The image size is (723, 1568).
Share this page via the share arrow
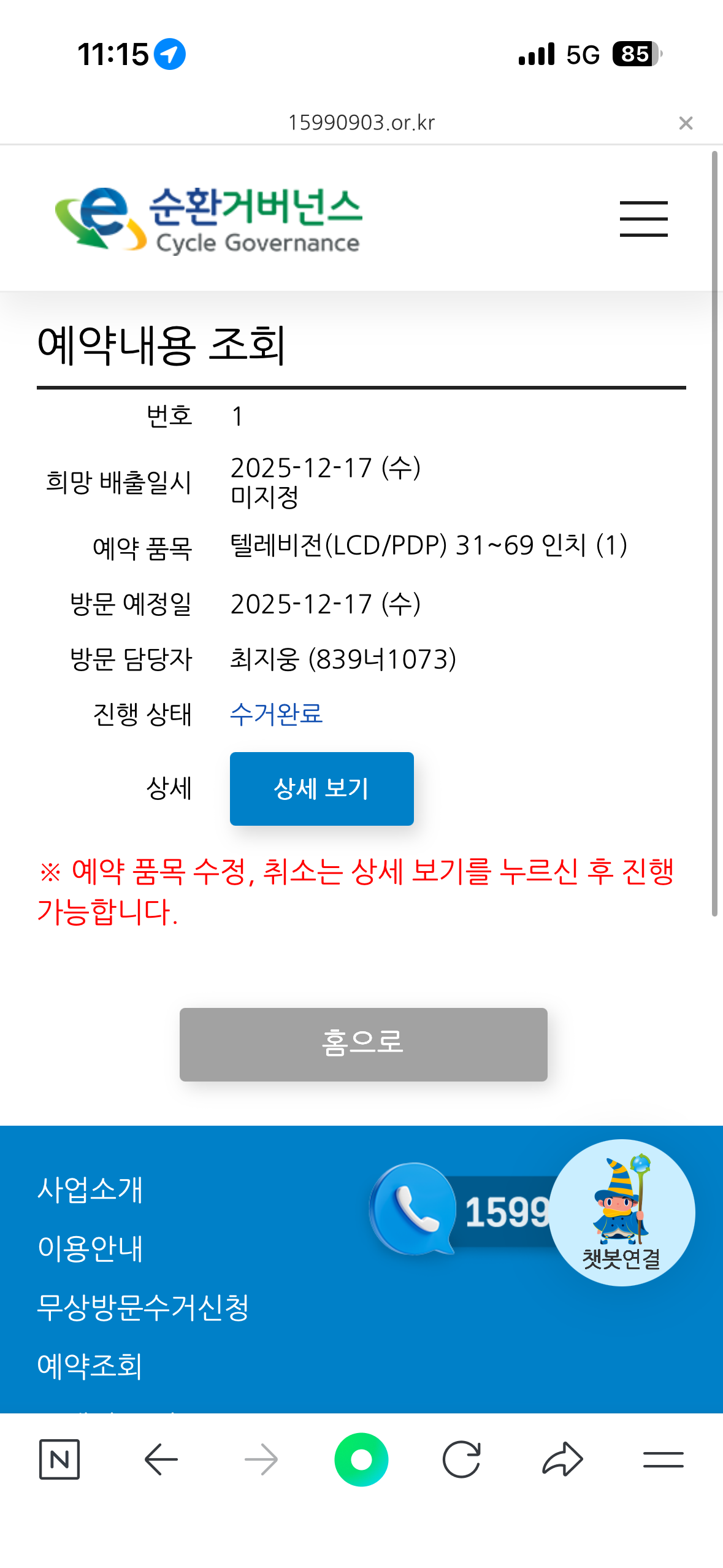562,1458
